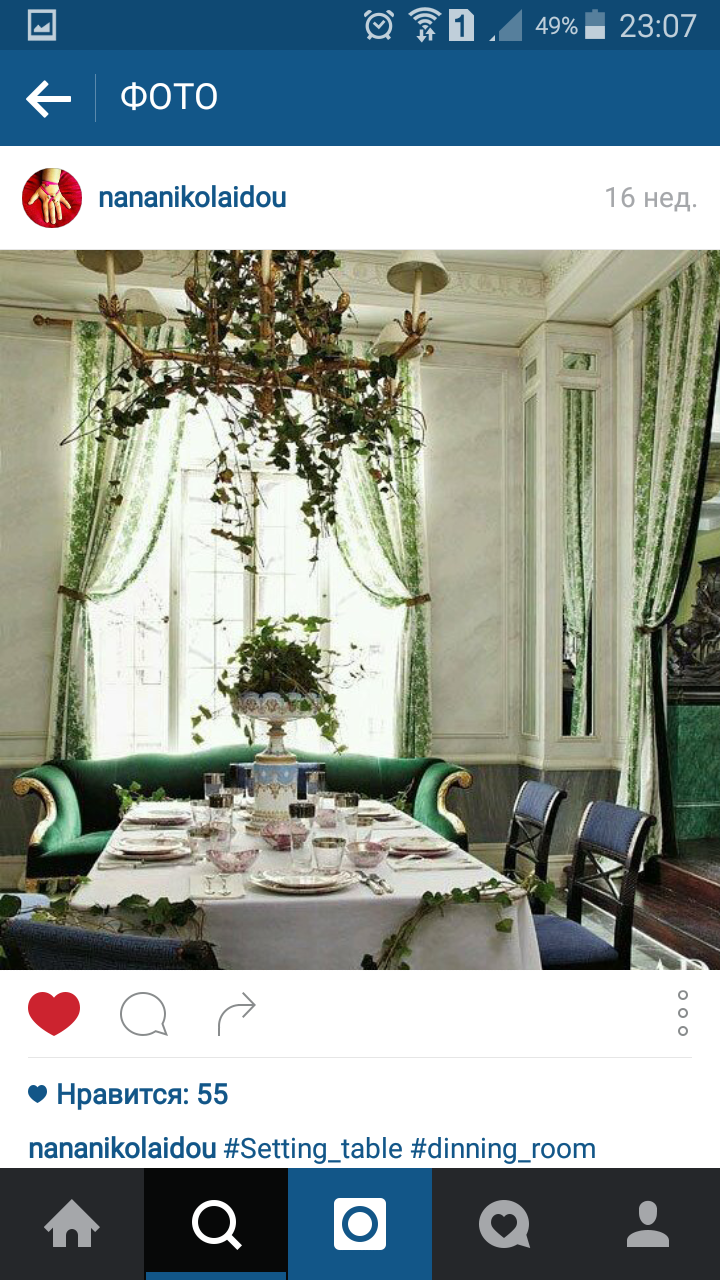Viewport: 720px width, 1280px height.
Task: Open nananikolaidou's profile picture
Action: 52,198
